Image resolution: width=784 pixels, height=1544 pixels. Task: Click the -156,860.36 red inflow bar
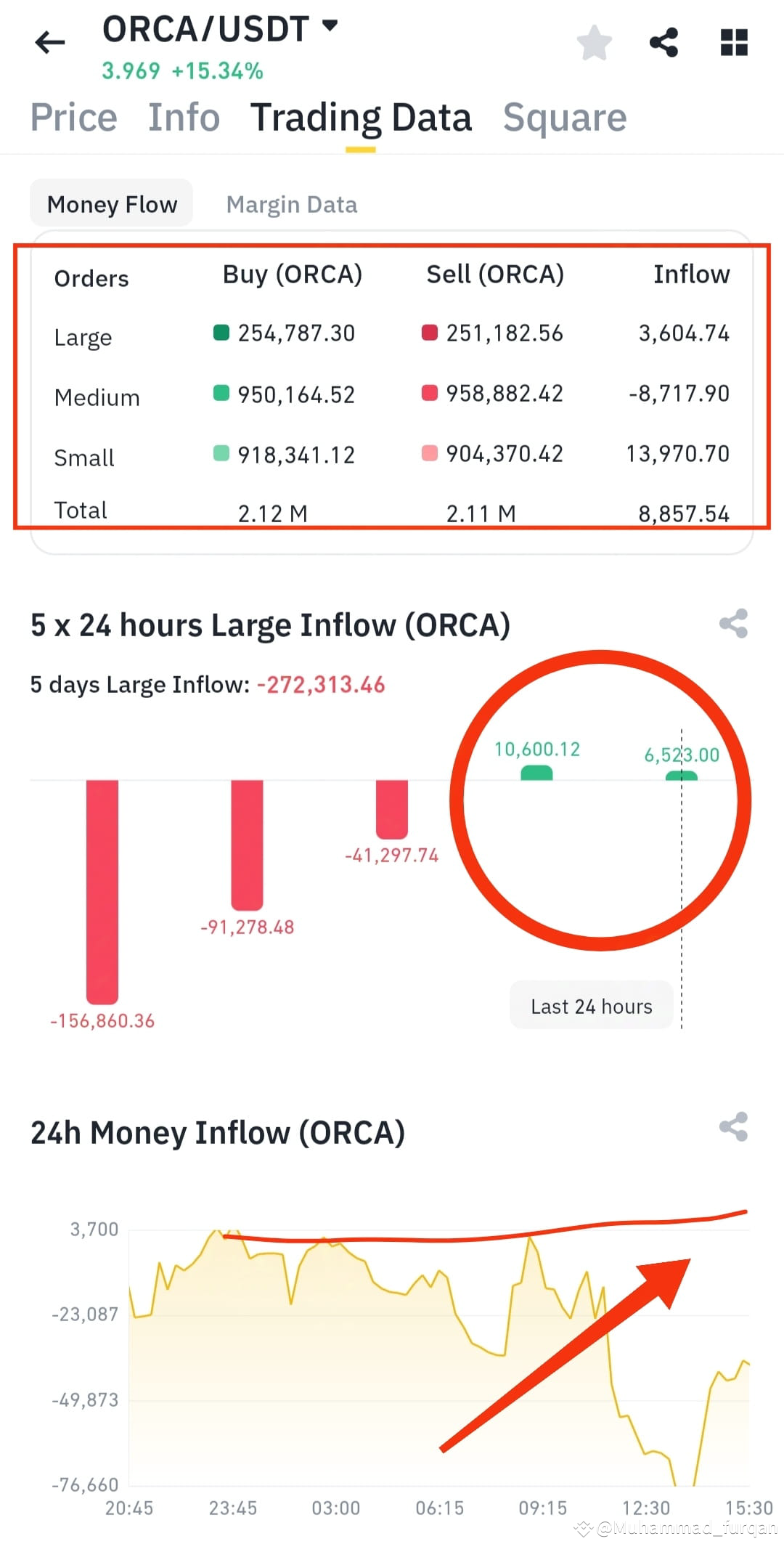102,893
